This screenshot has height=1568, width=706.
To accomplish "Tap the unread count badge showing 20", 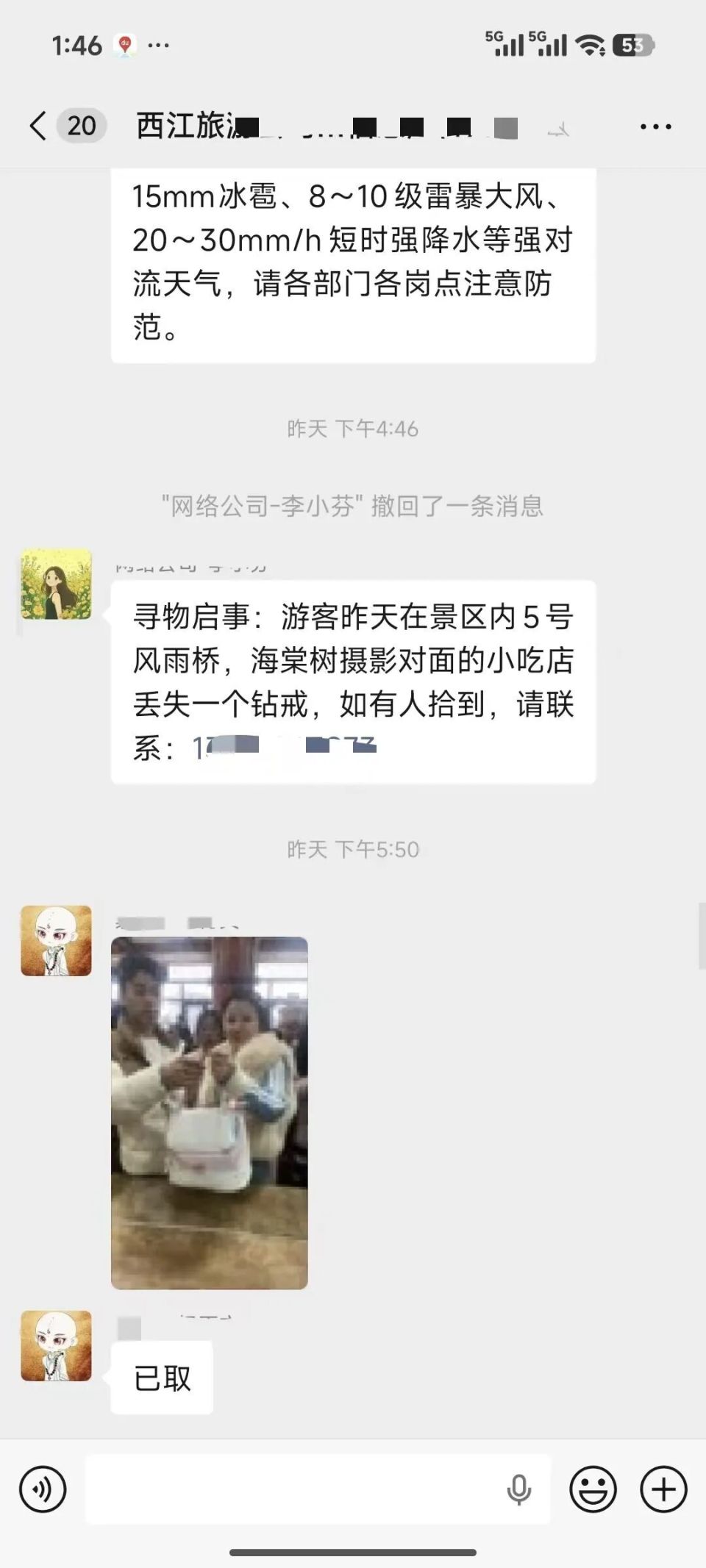I will (80, 125).
